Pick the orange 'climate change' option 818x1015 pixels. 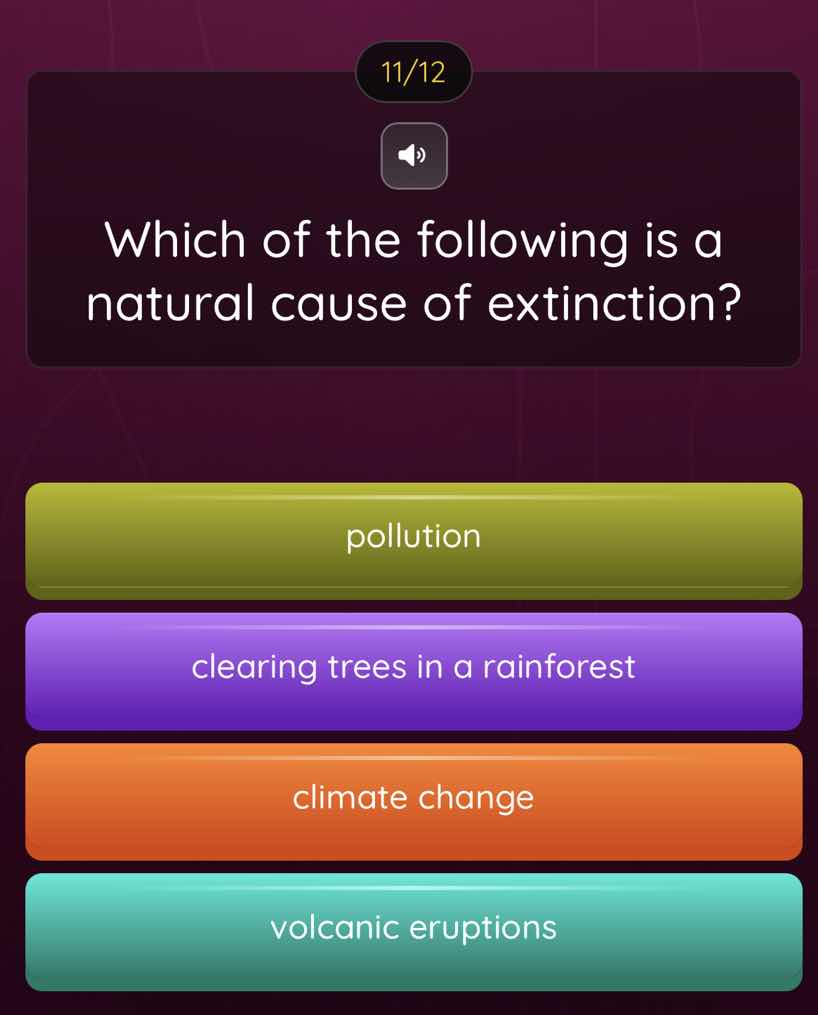pos(412,799)
